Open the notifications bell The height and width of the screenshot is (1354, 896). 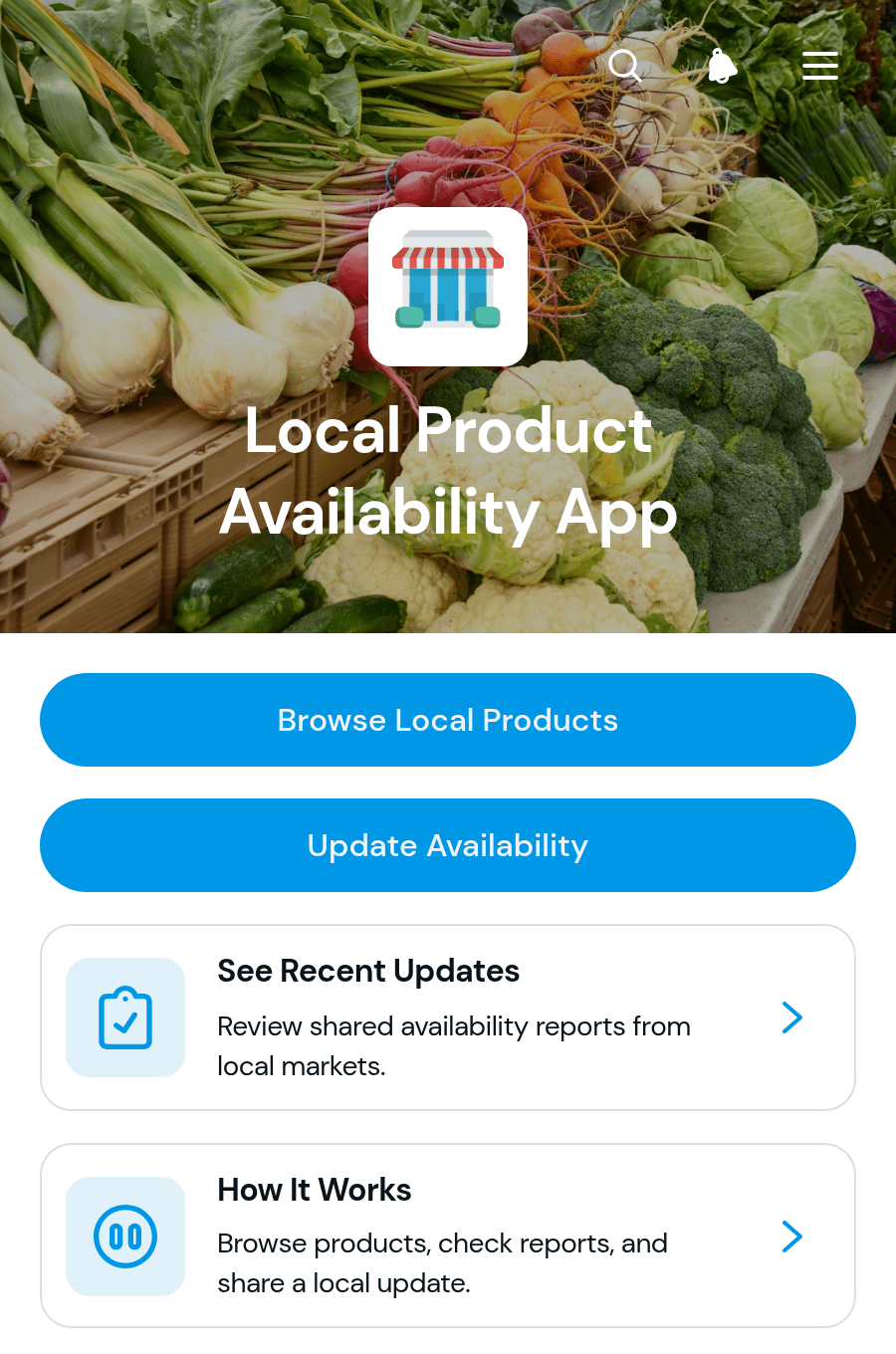point(722,66)
